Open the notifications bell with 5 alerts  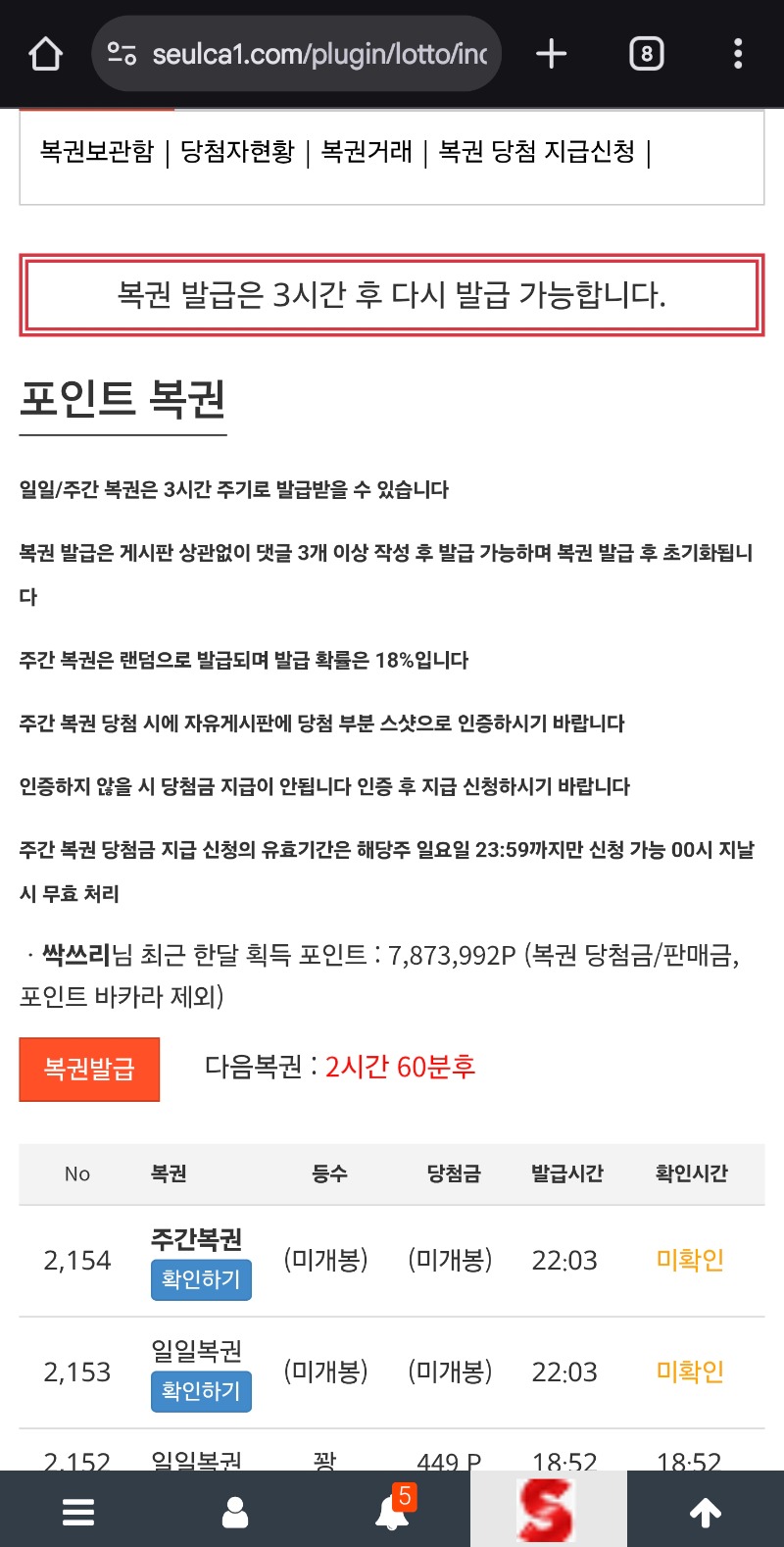tap(392, 1512)
